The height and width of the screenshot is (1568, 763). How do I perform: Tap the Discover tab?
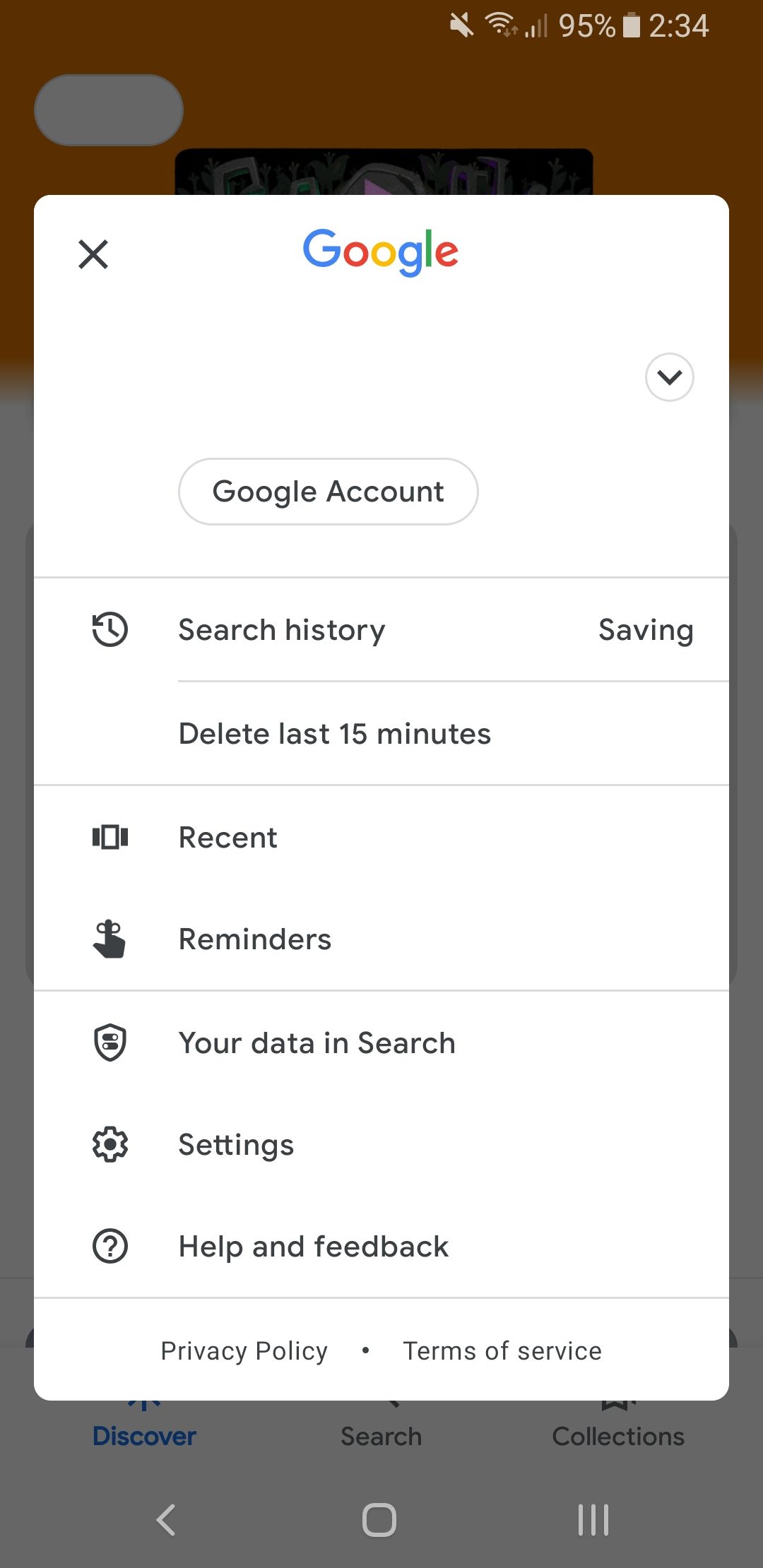144,1420
